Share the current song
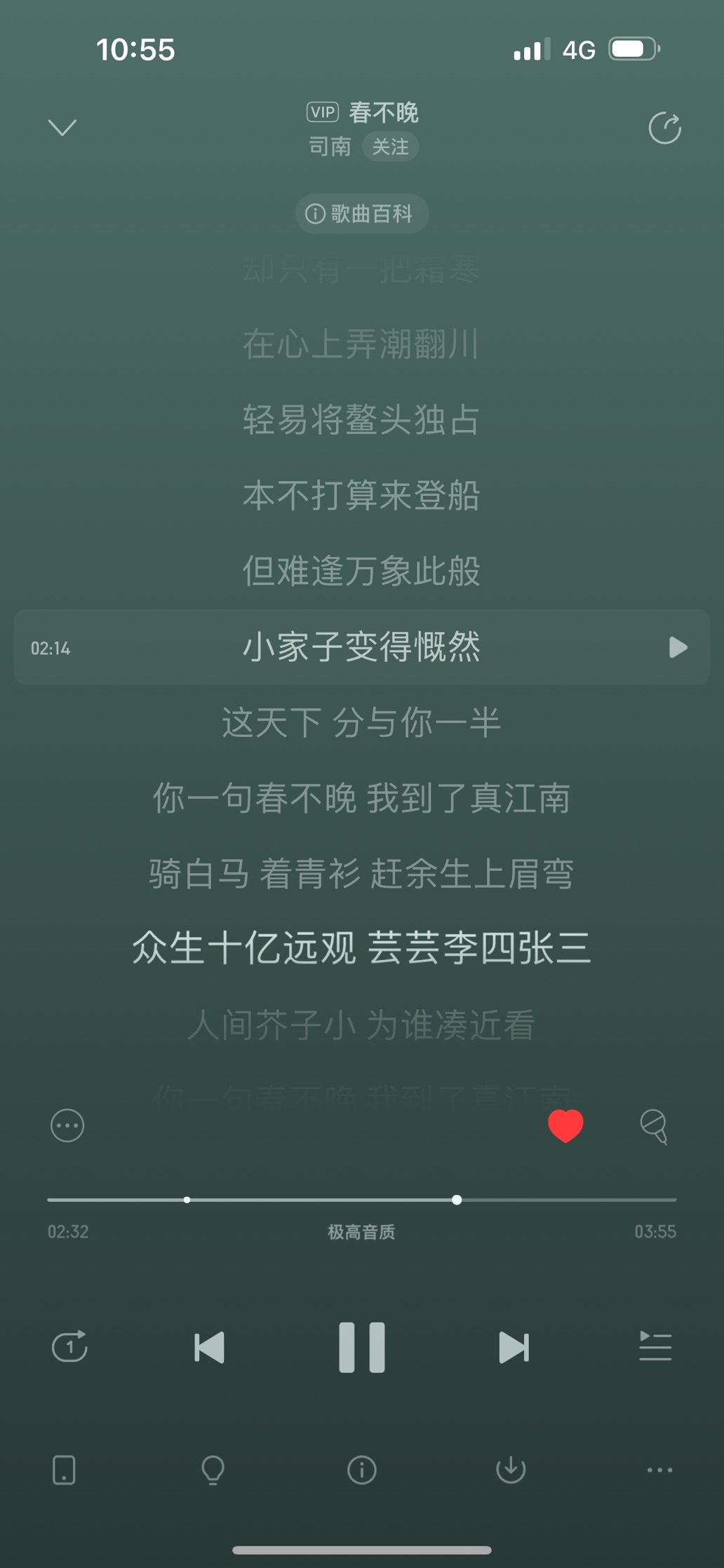Screen dimensions: 724x1568 click(x=664, y=128)
